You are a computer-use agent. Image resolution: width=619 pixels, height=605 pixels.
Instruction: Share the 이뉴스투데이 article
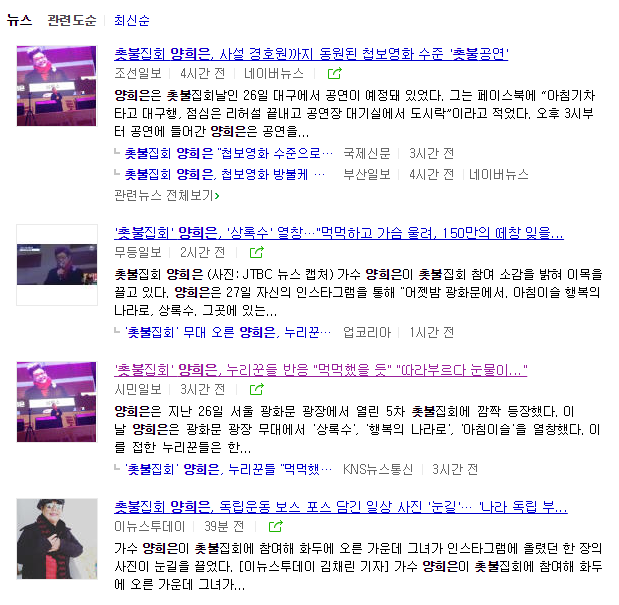tap(275, 526)
